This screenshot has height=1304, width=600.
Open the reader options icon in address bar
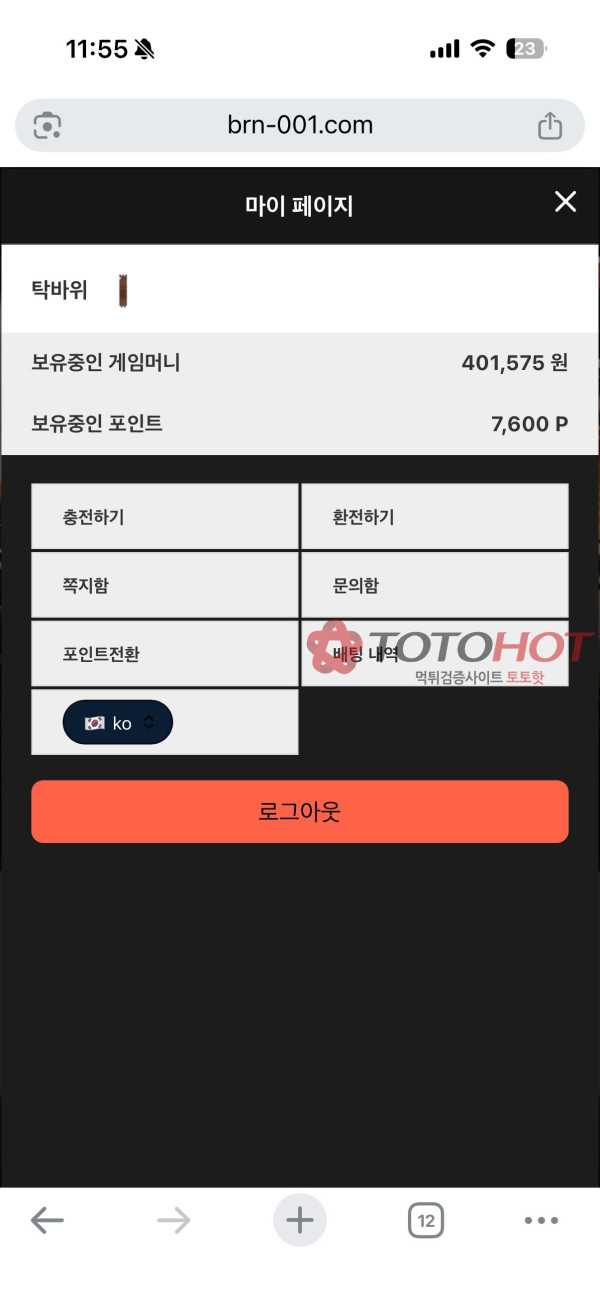[47, 126]
